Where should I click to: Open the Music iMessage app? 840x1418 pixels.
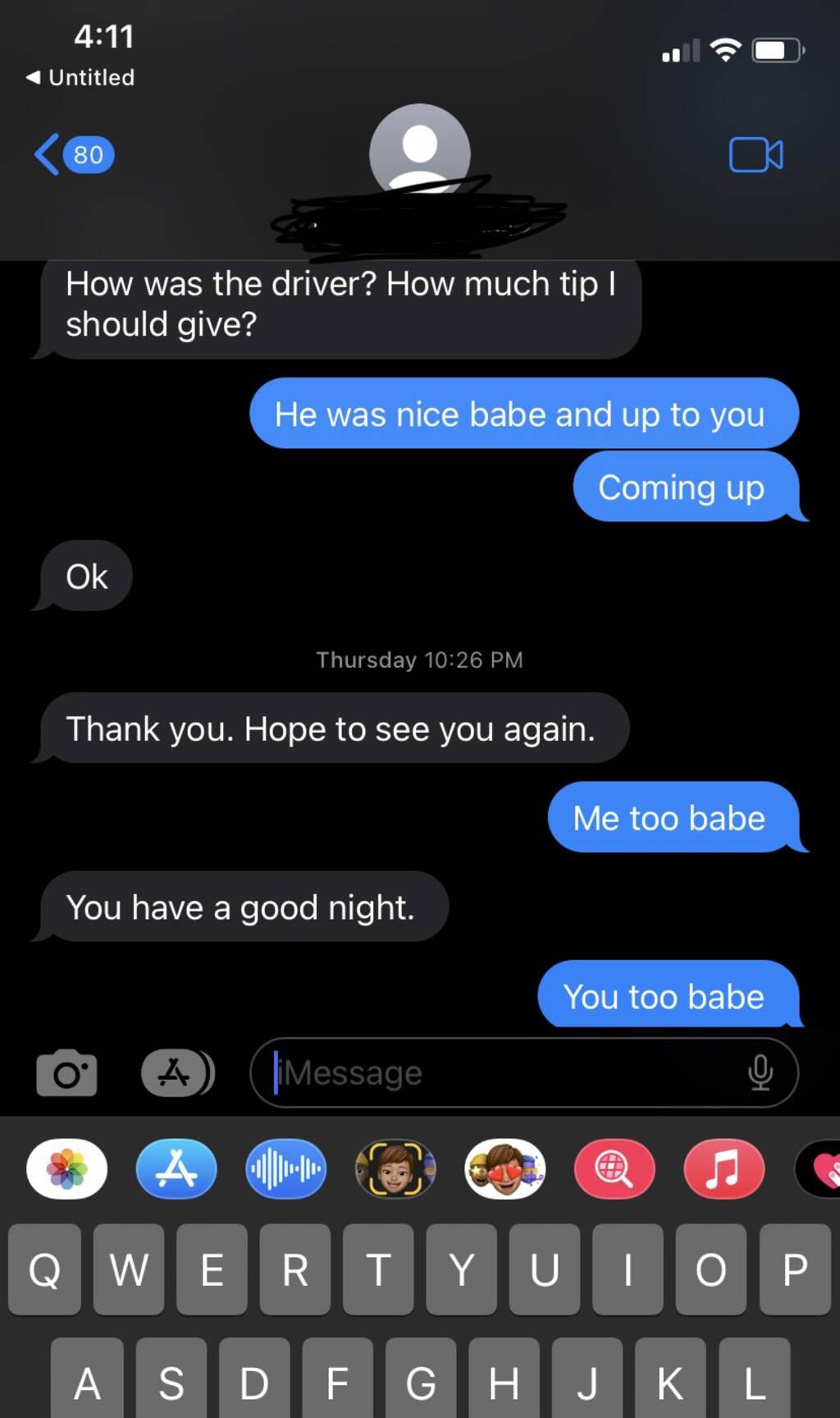click(724, 1169)
